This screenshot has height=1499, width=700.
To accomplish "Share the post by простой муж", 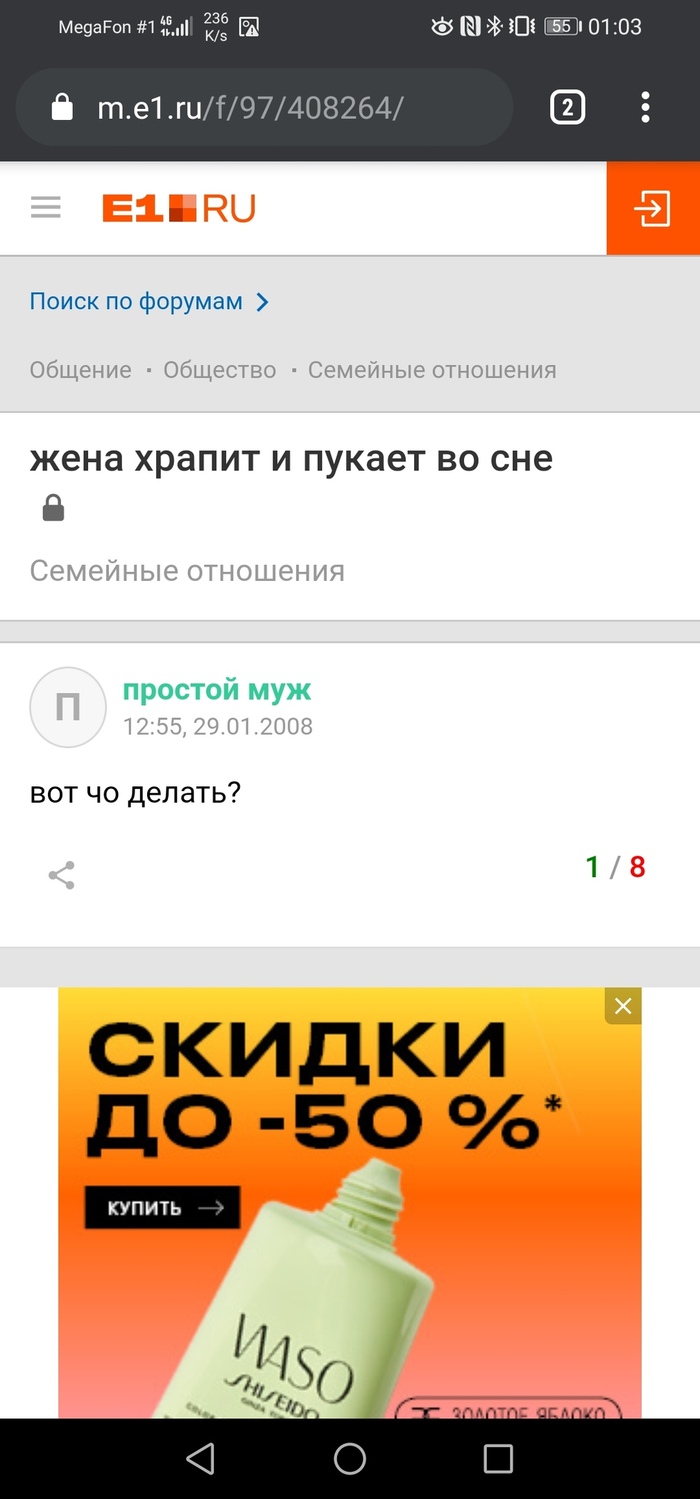I will 62,876.
